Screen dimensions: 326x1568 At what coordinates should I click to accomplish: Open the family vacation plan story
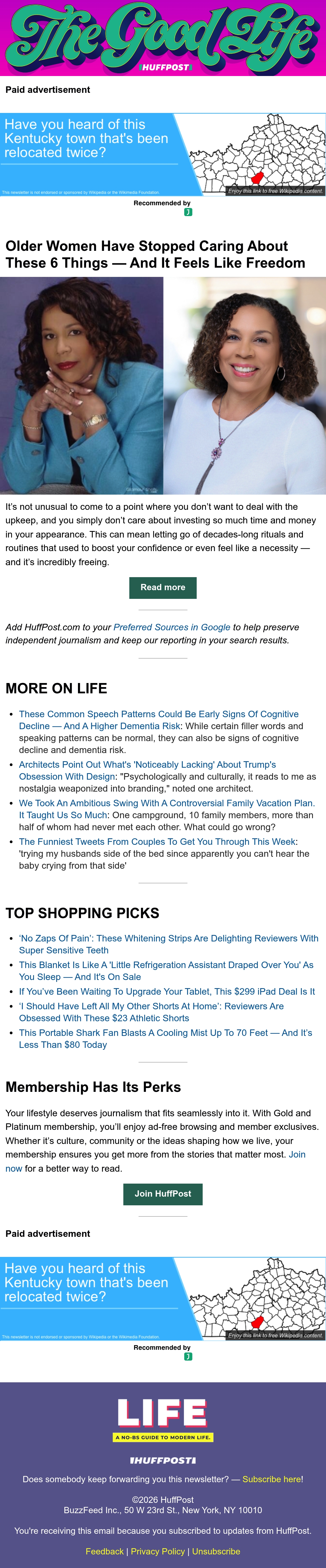coord(166,809)
